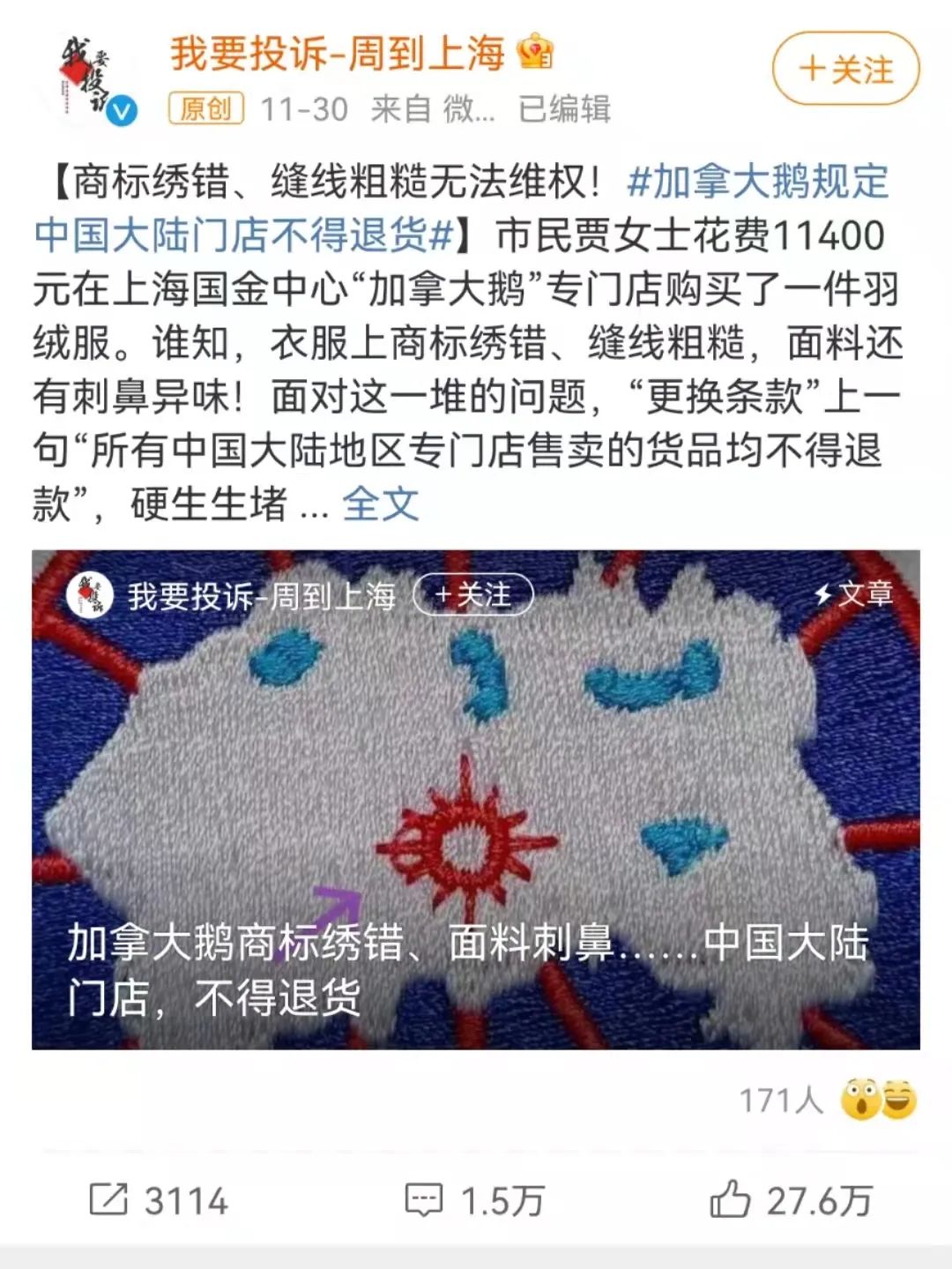
Task: Tap the thumbs-up like icon showing 27.6万
Action: [x=730, y=1201]
